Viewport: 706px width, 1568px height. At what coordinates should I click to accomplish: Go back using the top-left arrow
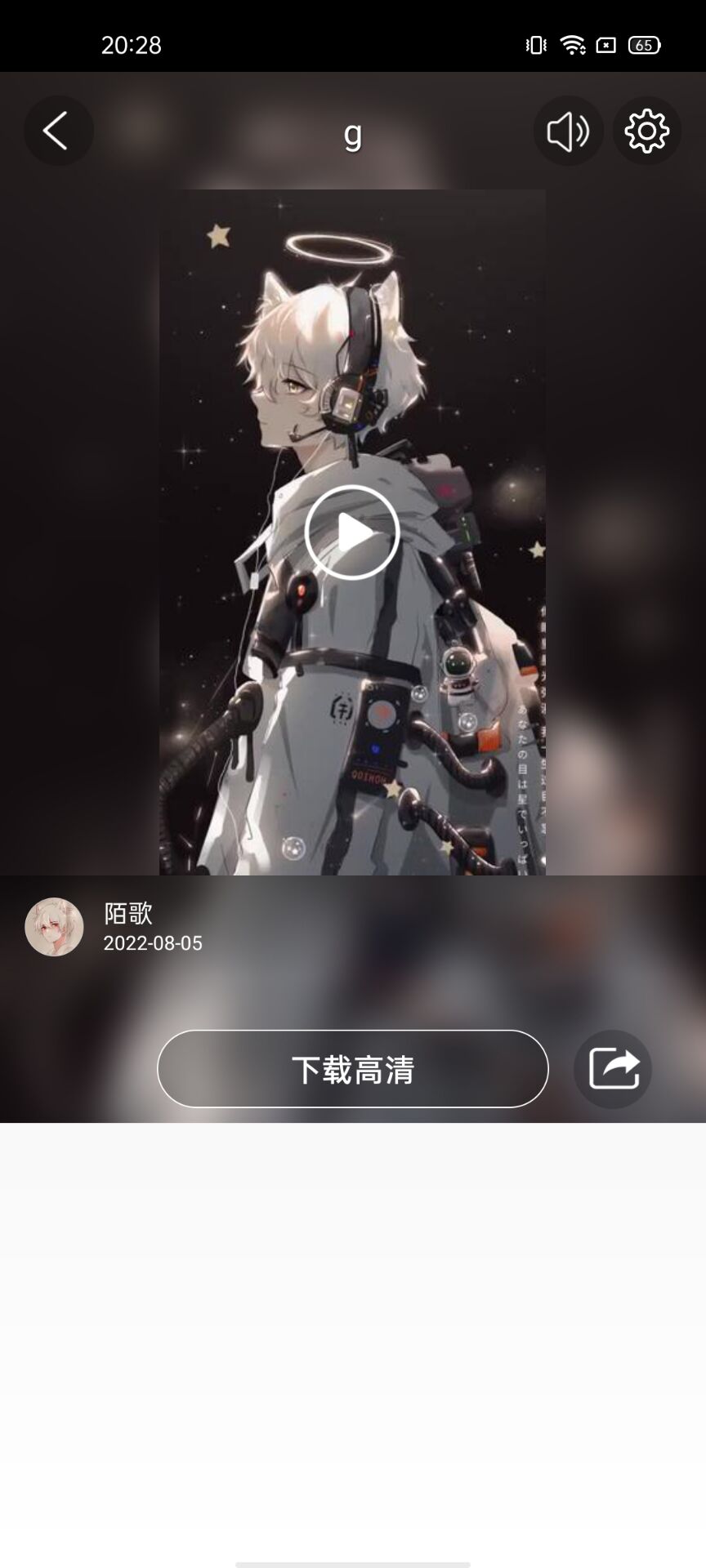57,131
